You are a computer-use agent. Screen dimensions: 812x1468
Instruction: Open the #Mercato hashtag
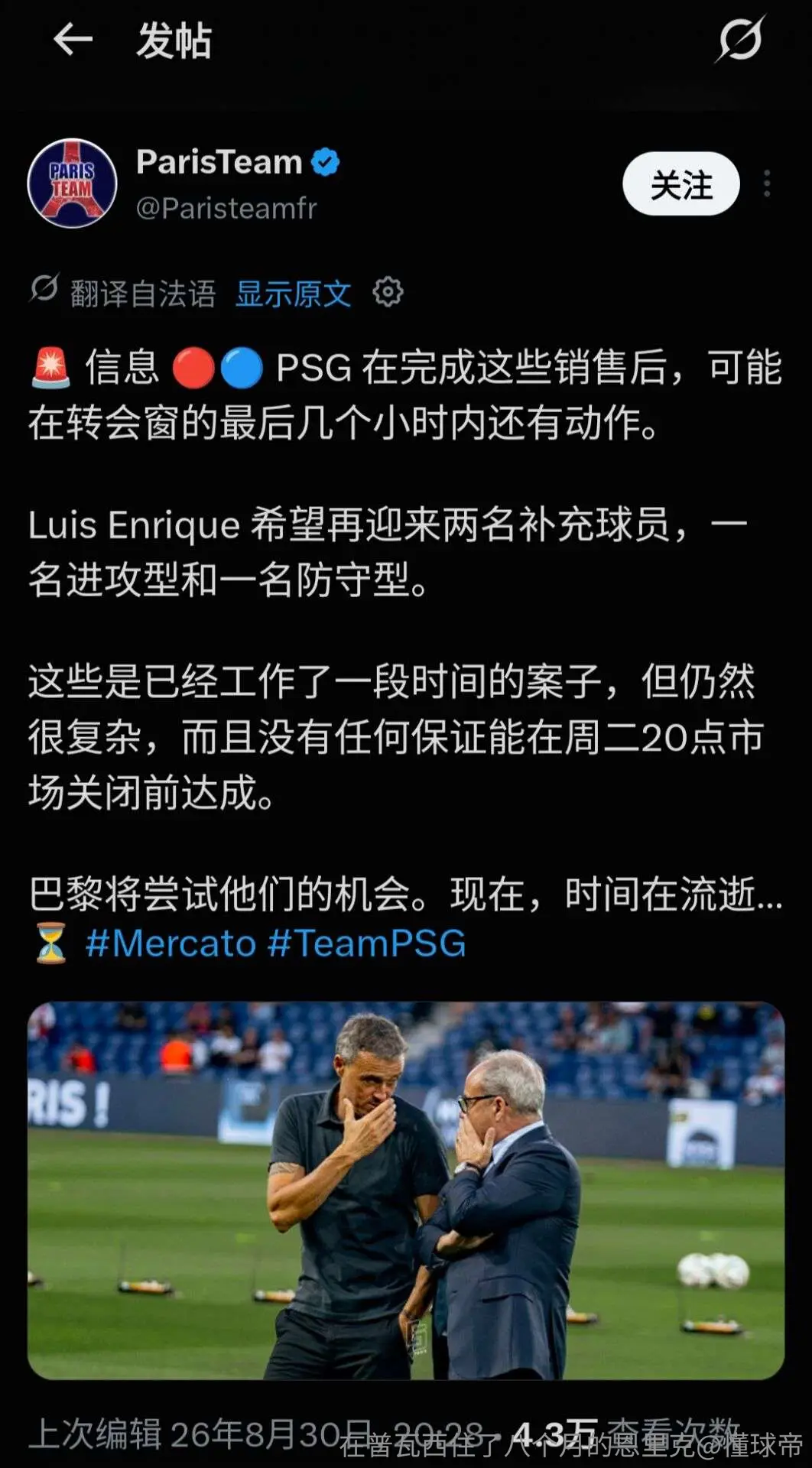[x=171, y=943]
